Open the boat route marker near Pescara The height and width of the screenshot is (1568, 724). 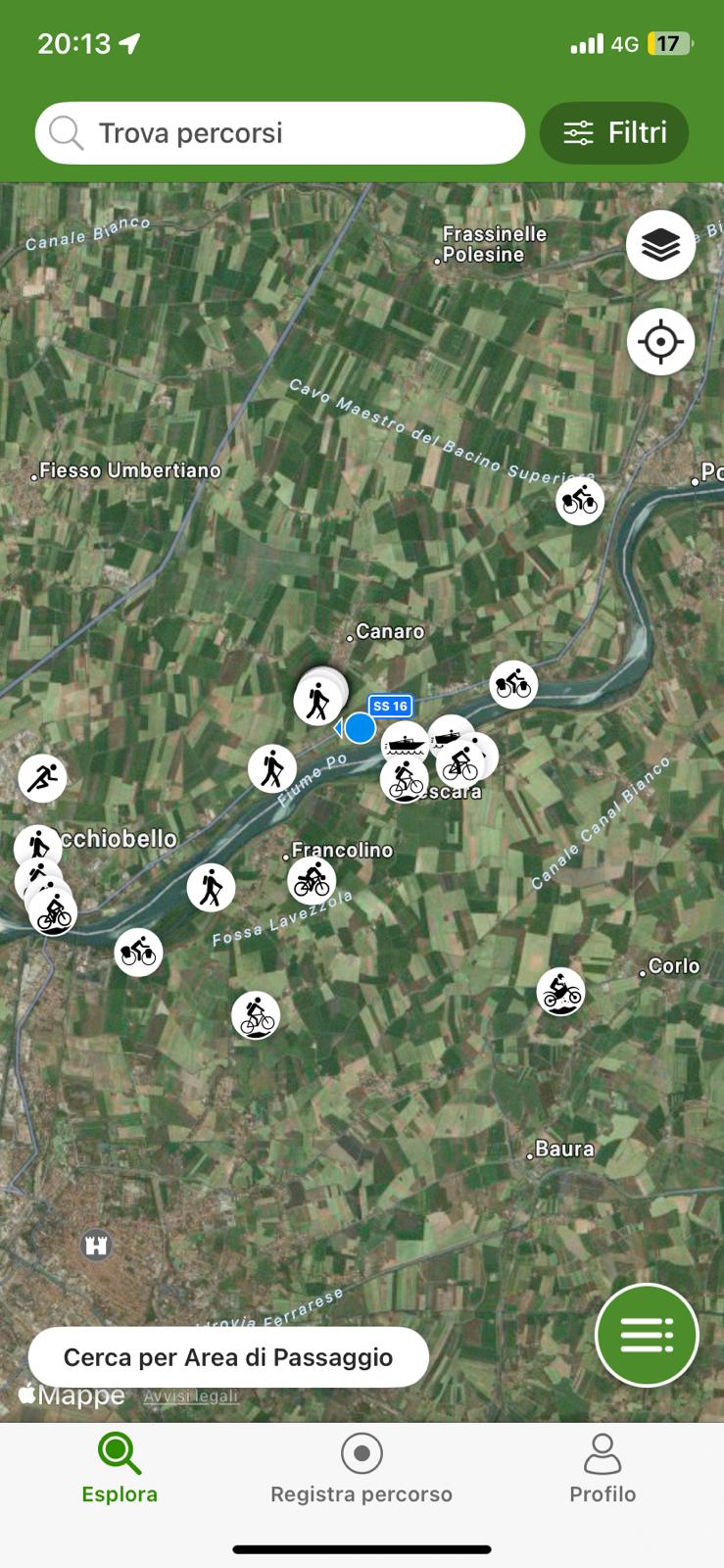pos(405,745)
